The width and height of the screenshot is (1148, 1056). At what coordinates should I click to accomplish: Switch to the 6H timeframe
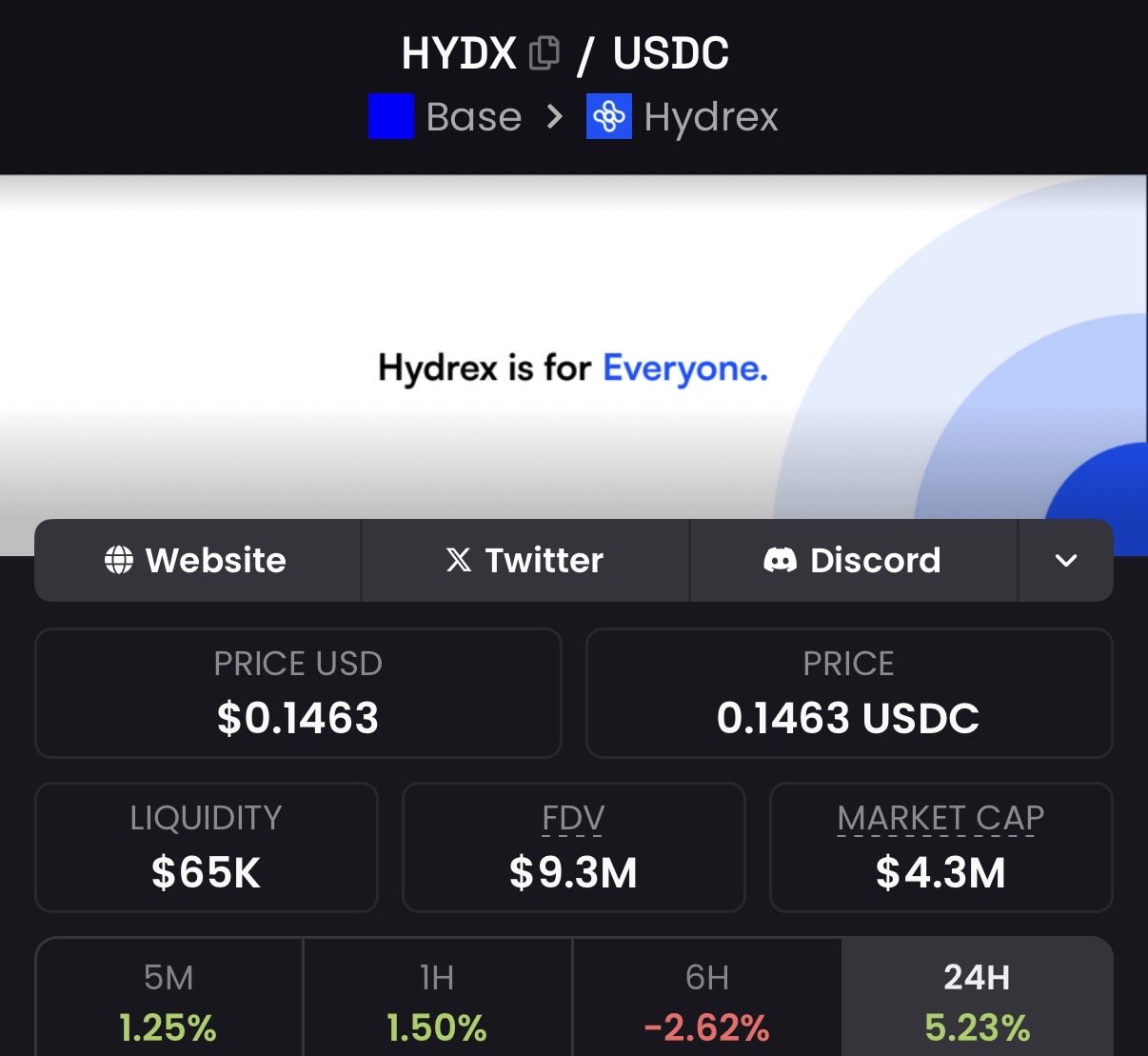tap(706, 1000)
